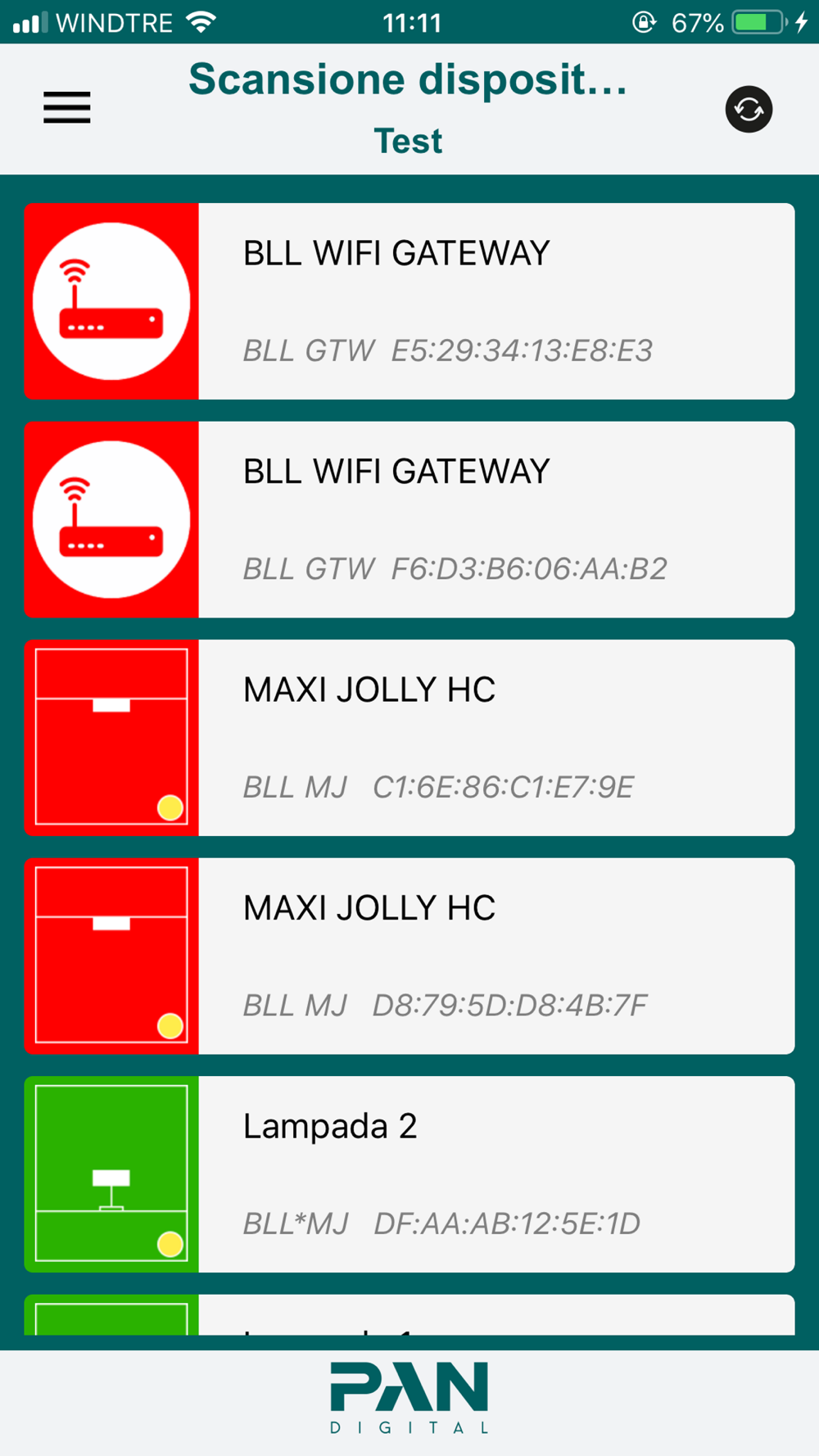Viewport: 819px width, 1456px height.
Task: Open the hamburger drawer menu
Action: tap(67, 107)
